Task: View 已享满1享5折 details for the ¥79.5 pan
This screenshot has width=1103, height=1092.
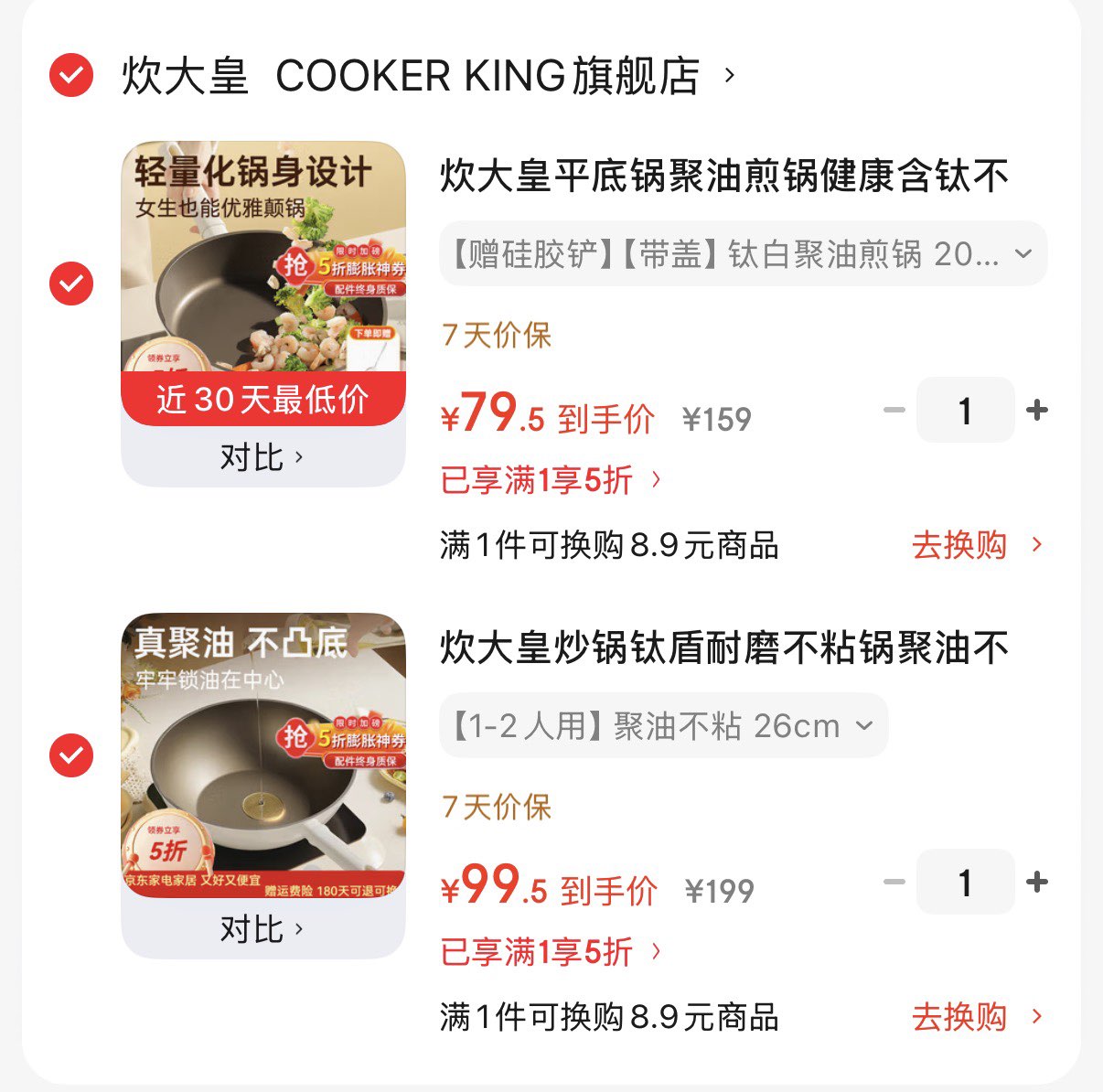Action: [x=551, y=480]
